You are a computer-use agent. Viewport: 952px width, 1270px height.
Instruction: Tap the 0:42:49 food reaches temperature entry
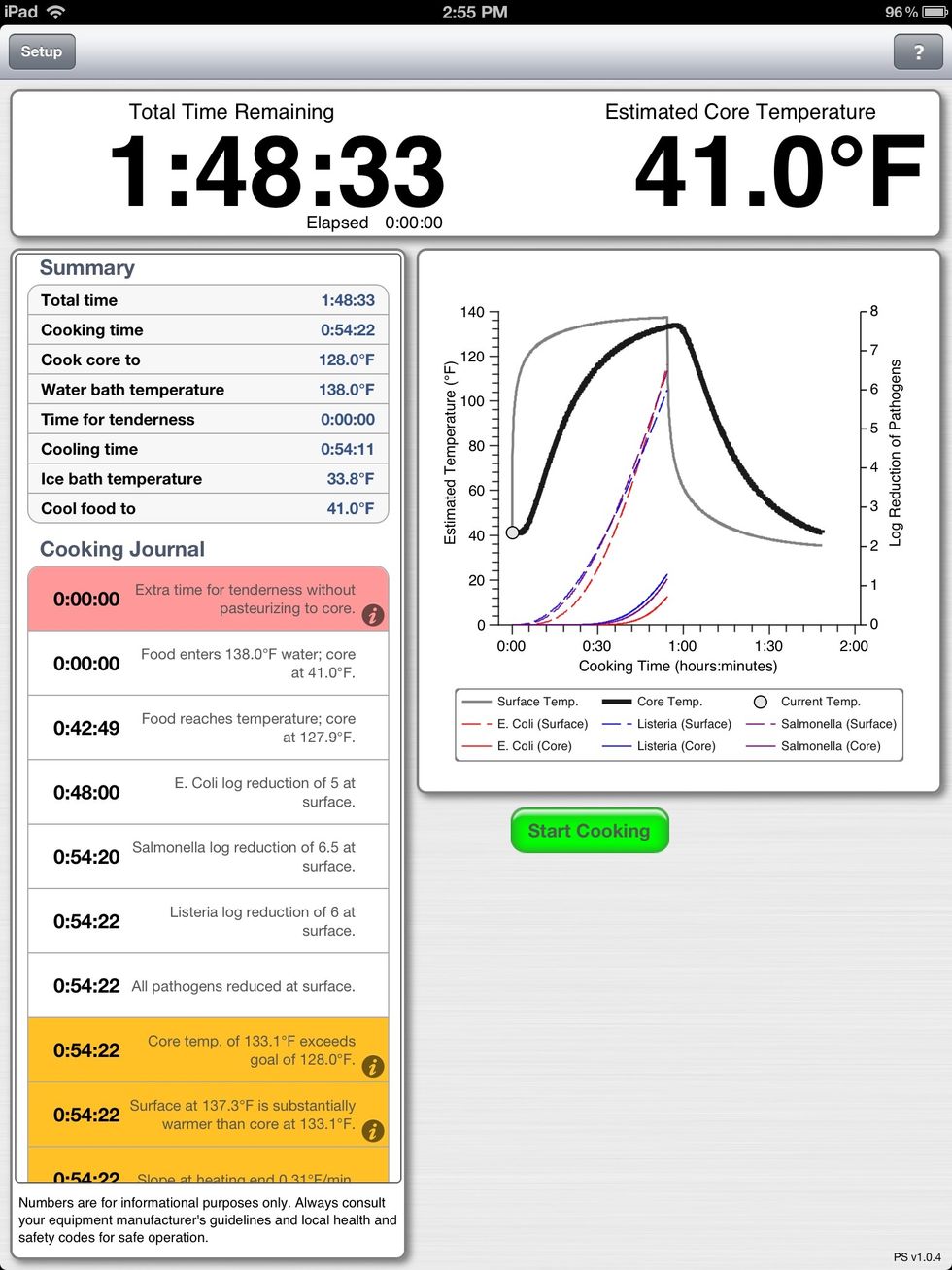(x=208, y=727)
